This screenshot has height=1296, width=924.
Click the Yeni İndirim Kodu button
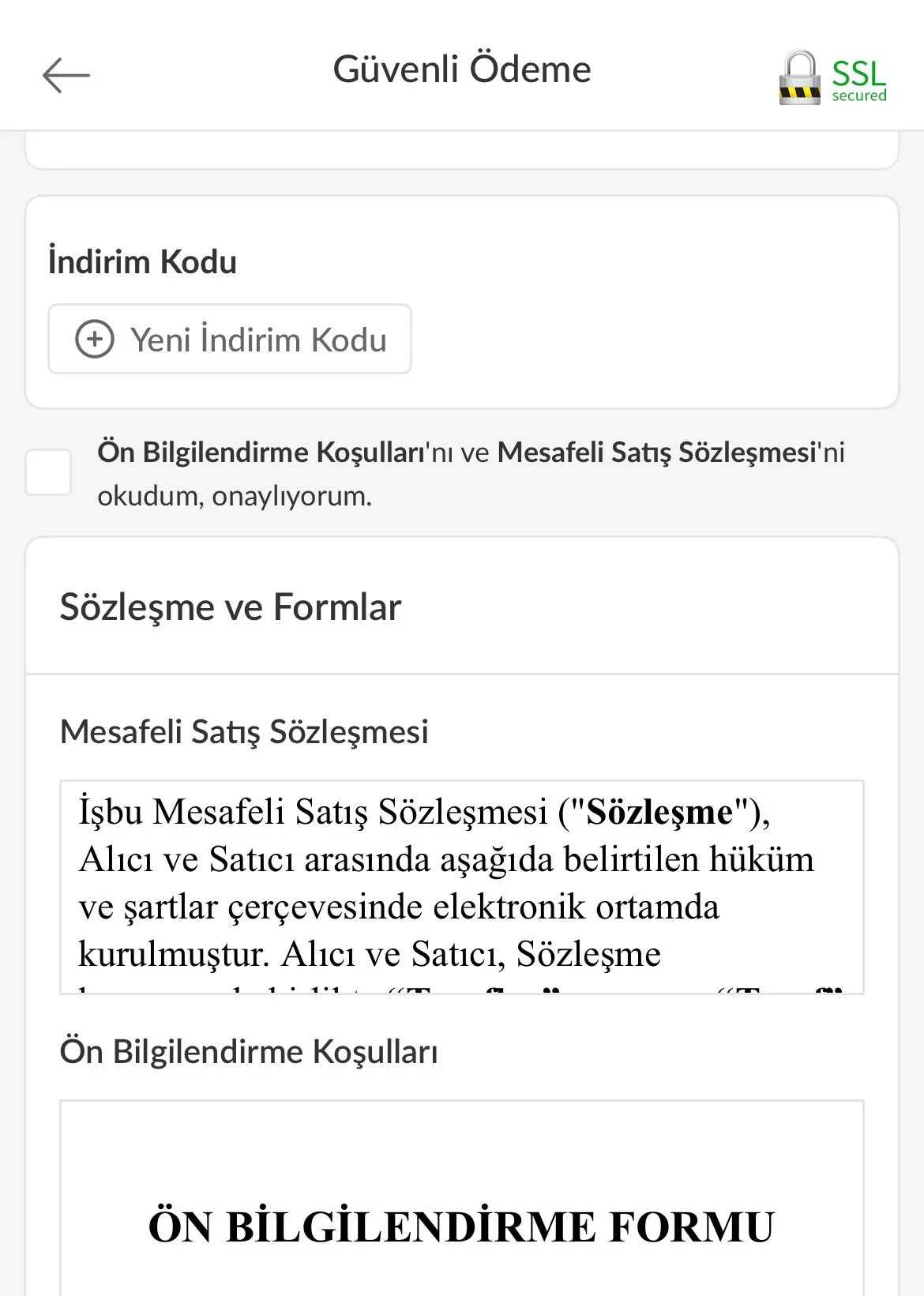tap(230, 340)
